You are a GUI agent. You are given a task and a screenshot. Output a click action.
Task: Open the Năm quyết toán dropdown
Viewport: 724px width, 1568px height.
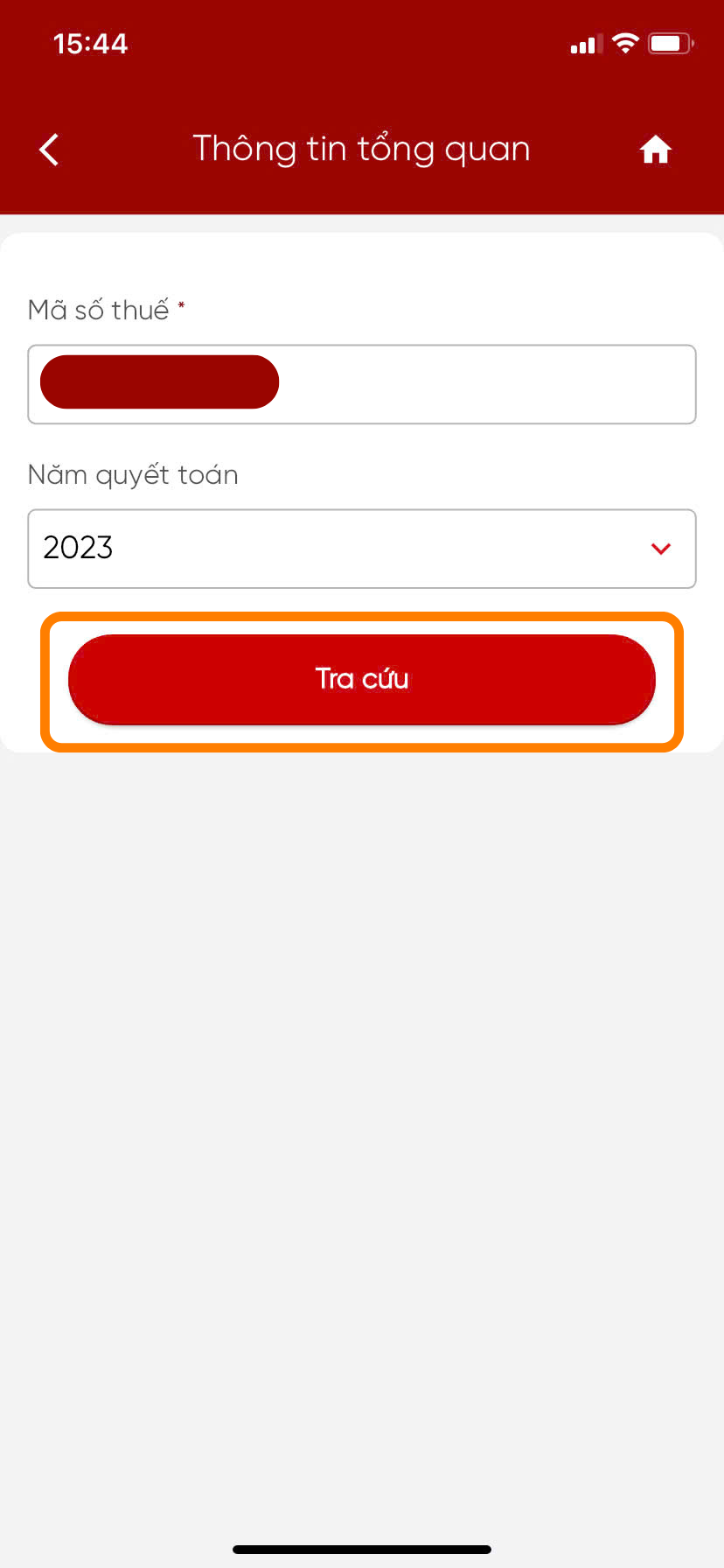tap(361, 549)
